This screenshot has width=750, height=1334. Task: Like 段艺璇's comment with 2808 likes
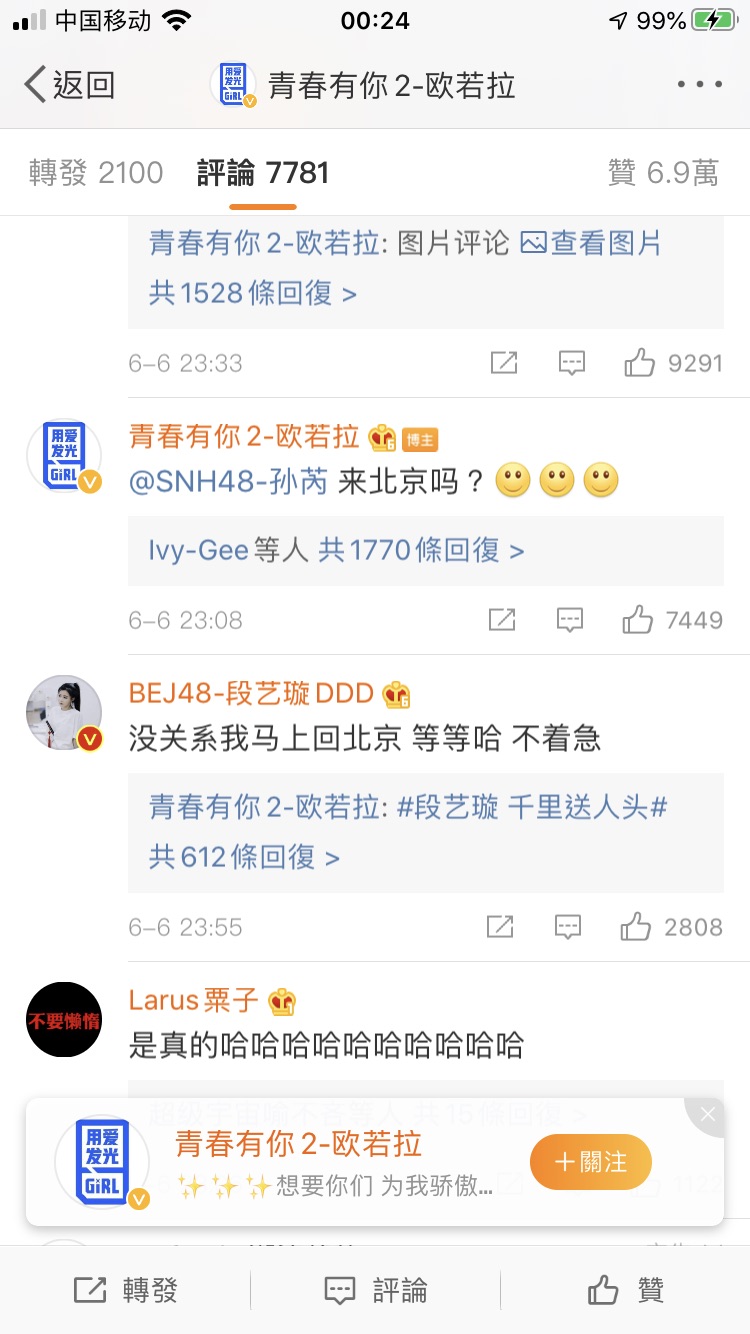(671, 927)
